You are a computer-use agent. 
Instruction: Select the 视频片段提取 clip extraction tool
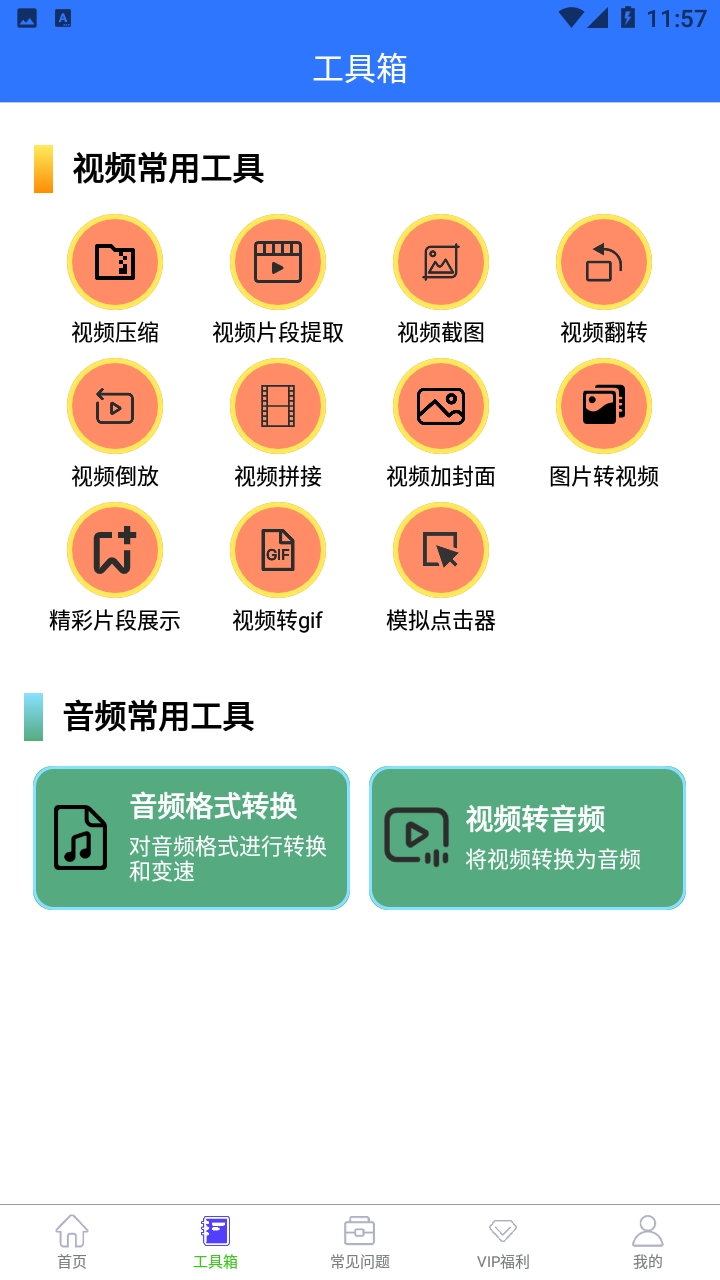click(277, 262)
